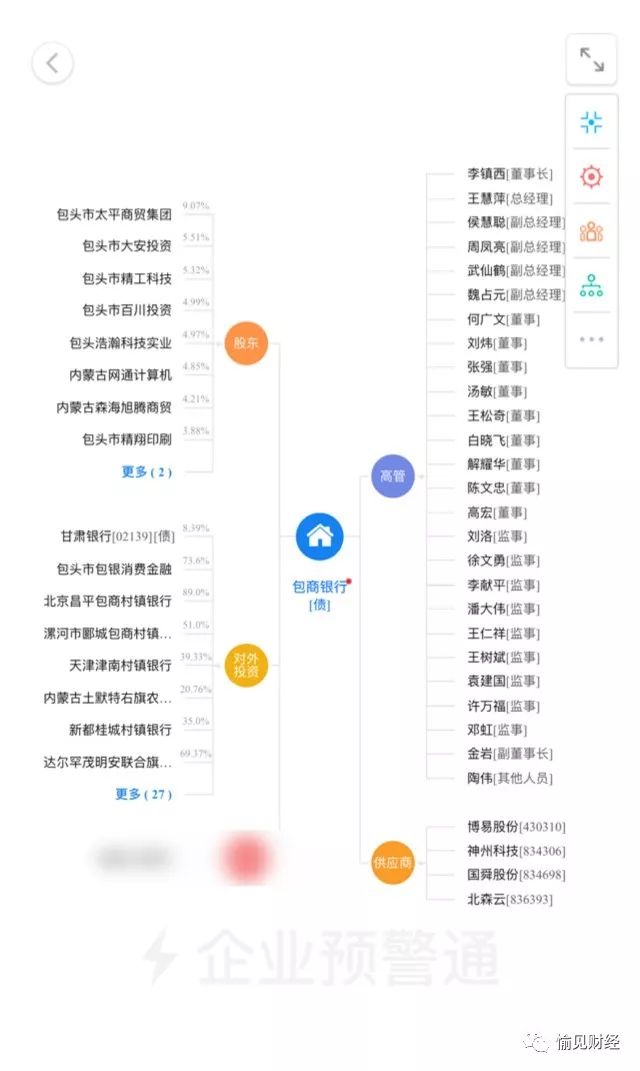Tap the 包商银行 center home node
The width and height of the screenshot is (640, 1071).
[x=320, y=536]
